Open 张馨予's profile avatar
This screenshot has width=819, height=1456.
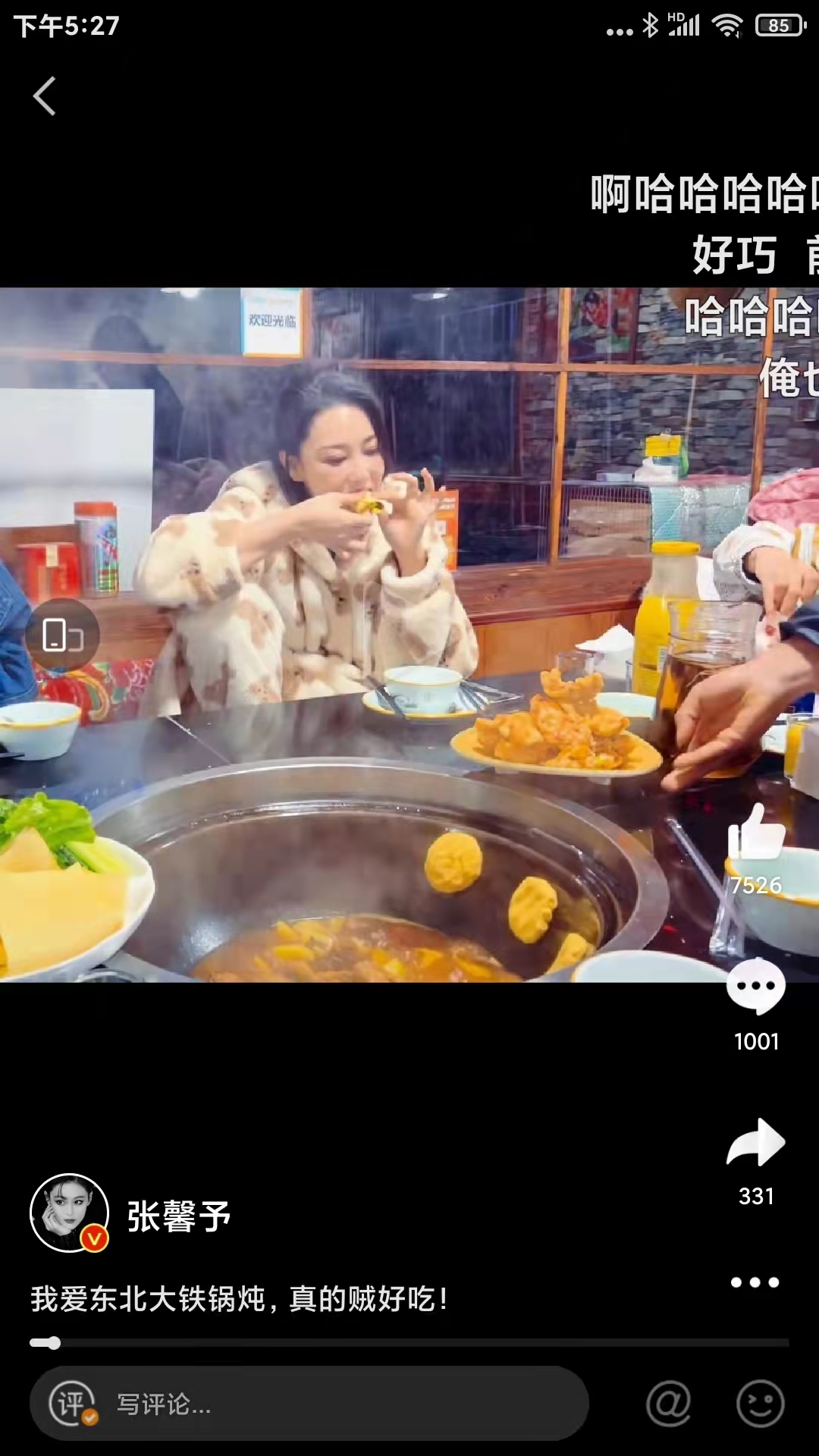[x=69, y=1213]
